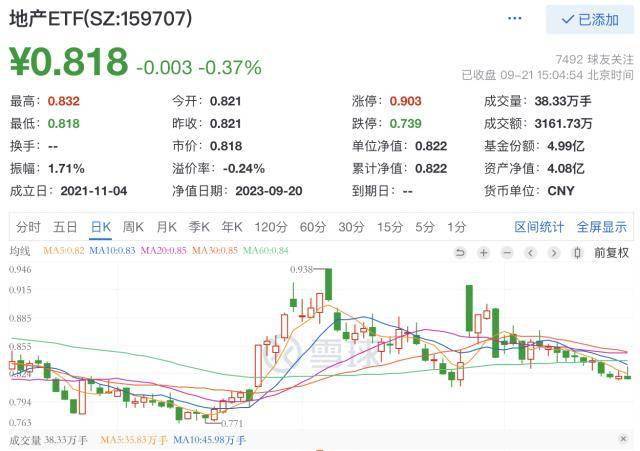Open 区间统计 range statistics
640x451 pixels.
pos(540,227)
